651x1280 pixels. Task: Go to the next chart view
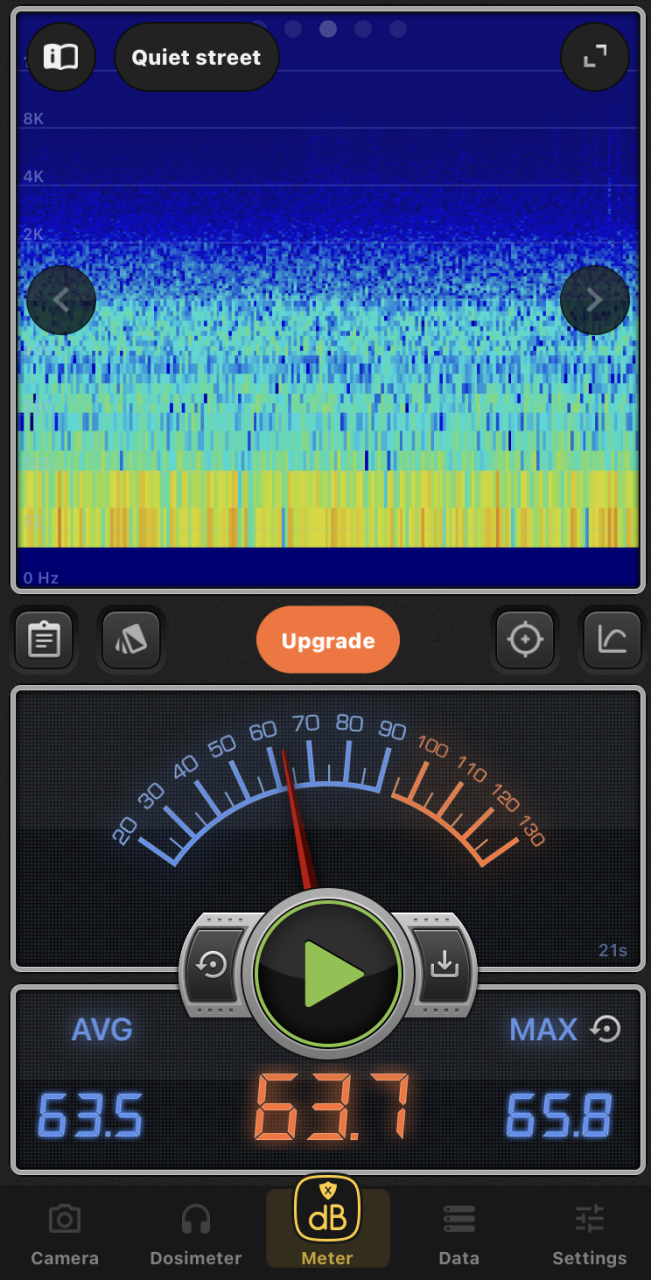(595, 299)
